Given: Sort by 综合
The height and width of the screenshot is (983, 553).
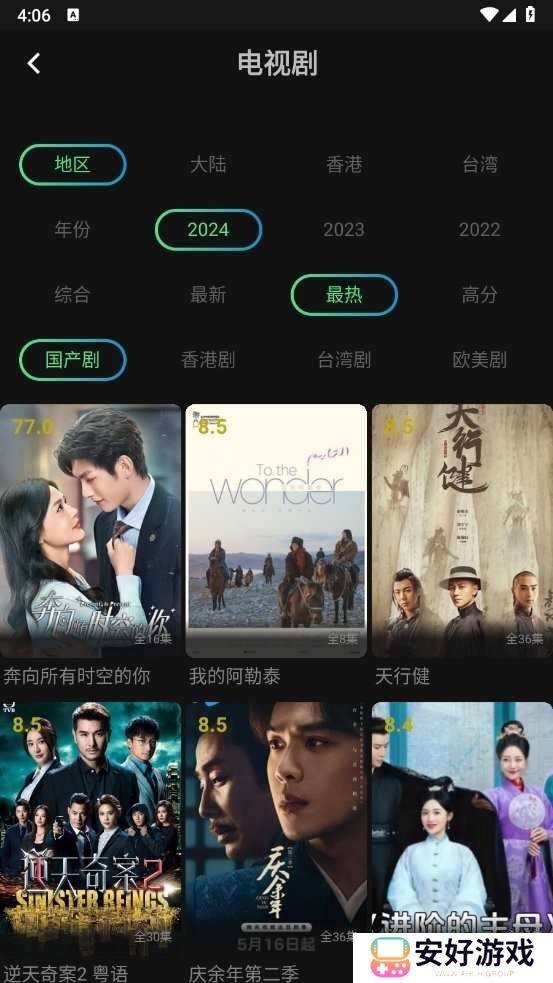Looking at the screenshot, I should (72, 295).
